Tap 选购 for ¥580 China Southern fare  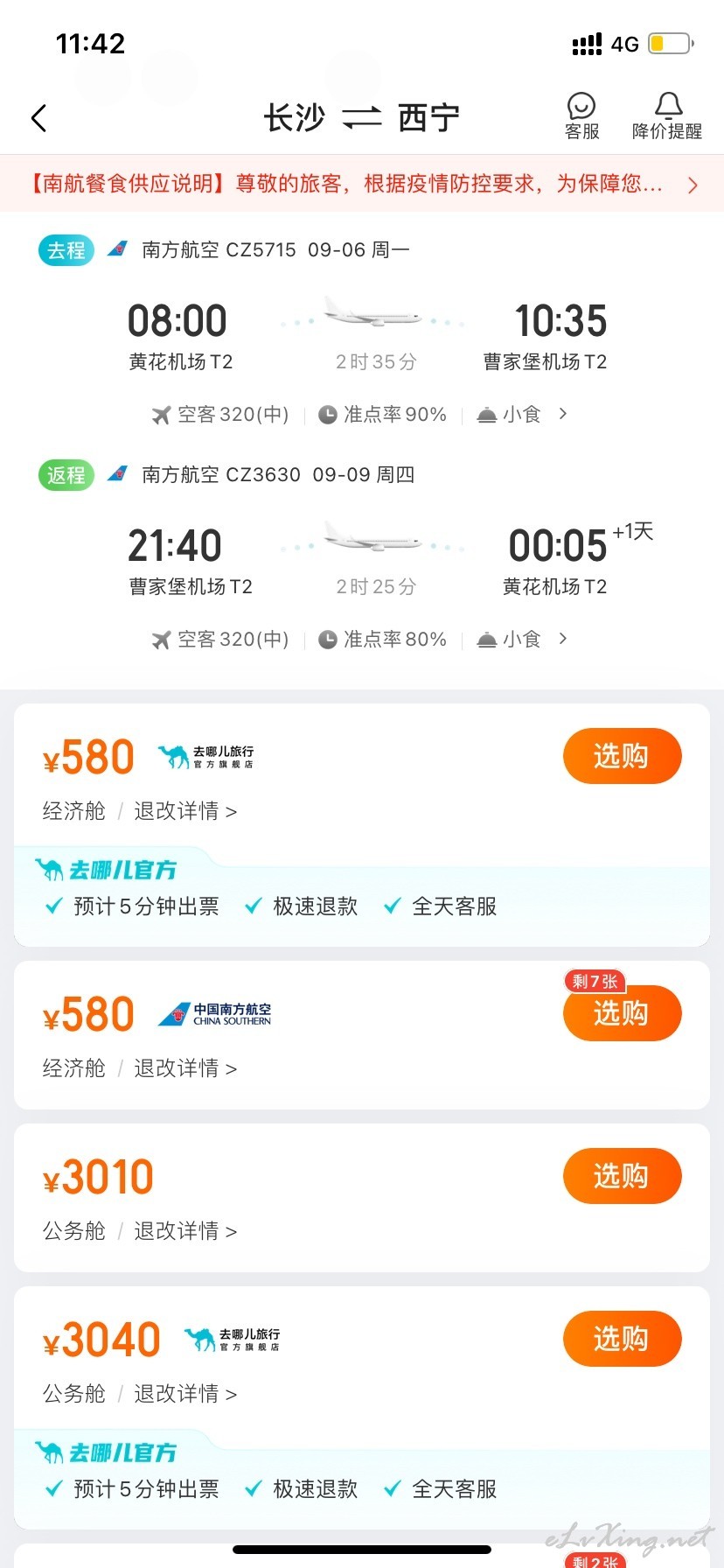coord(622,1013)
